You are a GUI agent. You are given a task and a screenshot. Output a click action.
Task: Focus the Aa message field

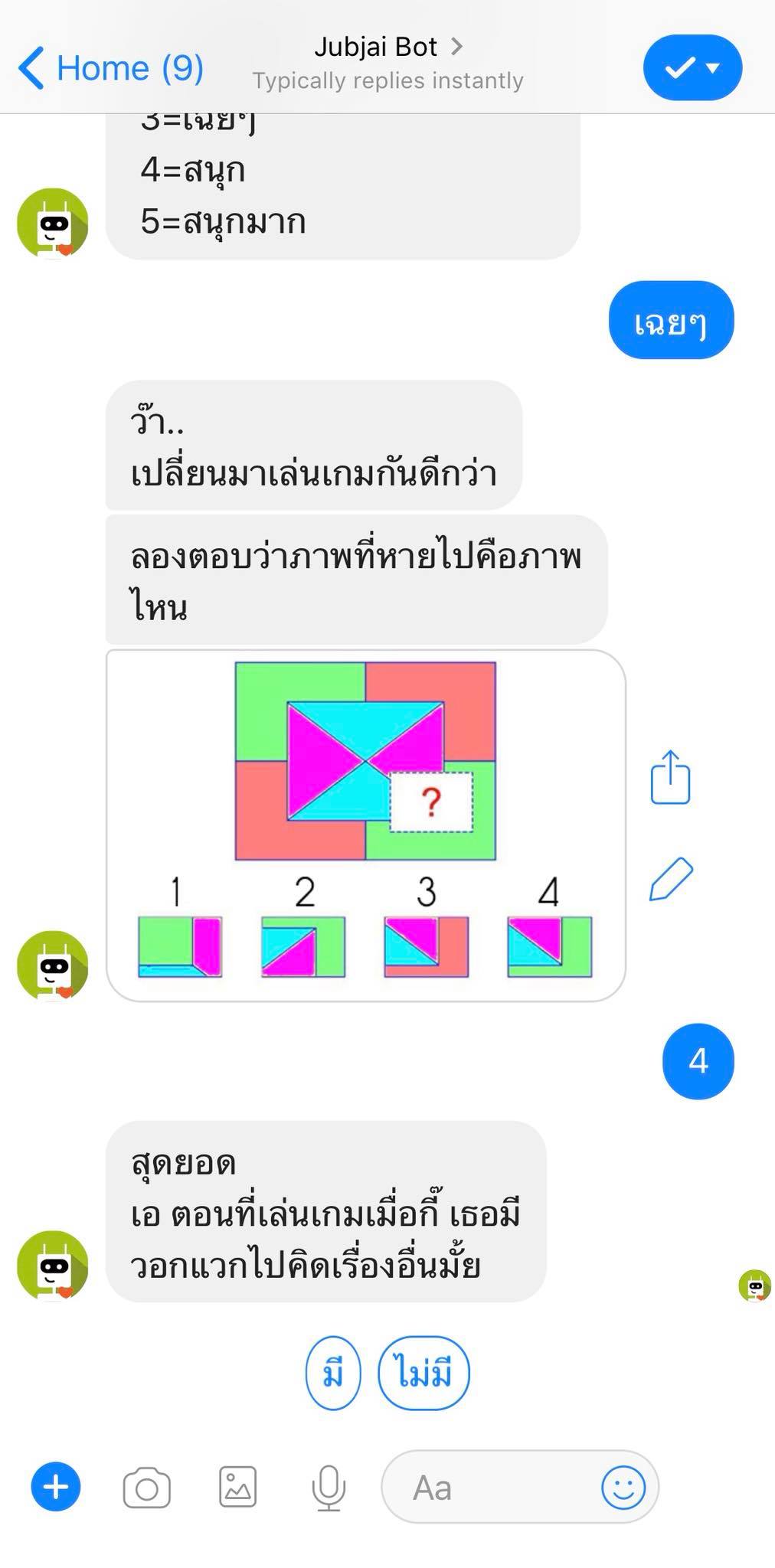[x=490, y=1487]
